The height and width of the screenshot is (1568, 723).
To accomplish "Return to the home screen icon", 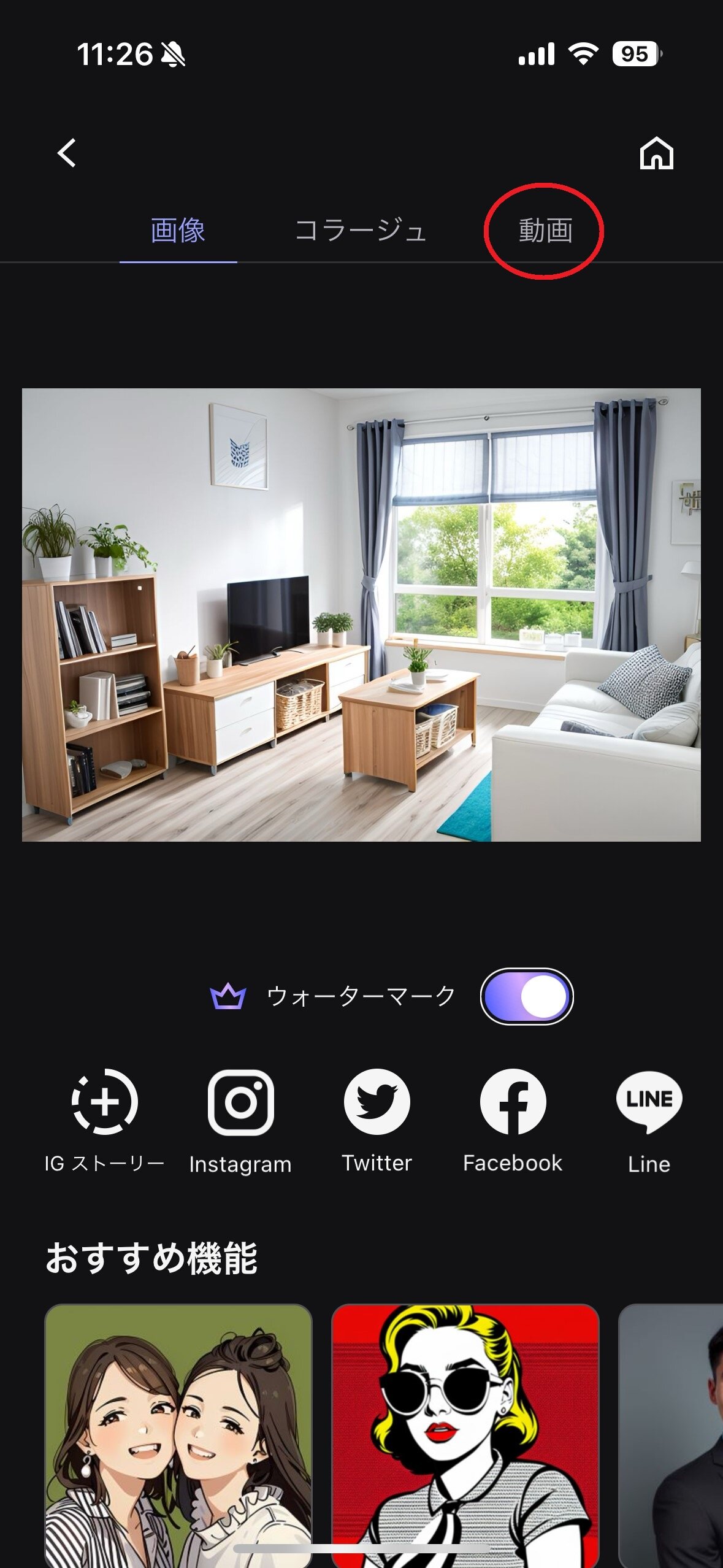I will tap(656, 153).
